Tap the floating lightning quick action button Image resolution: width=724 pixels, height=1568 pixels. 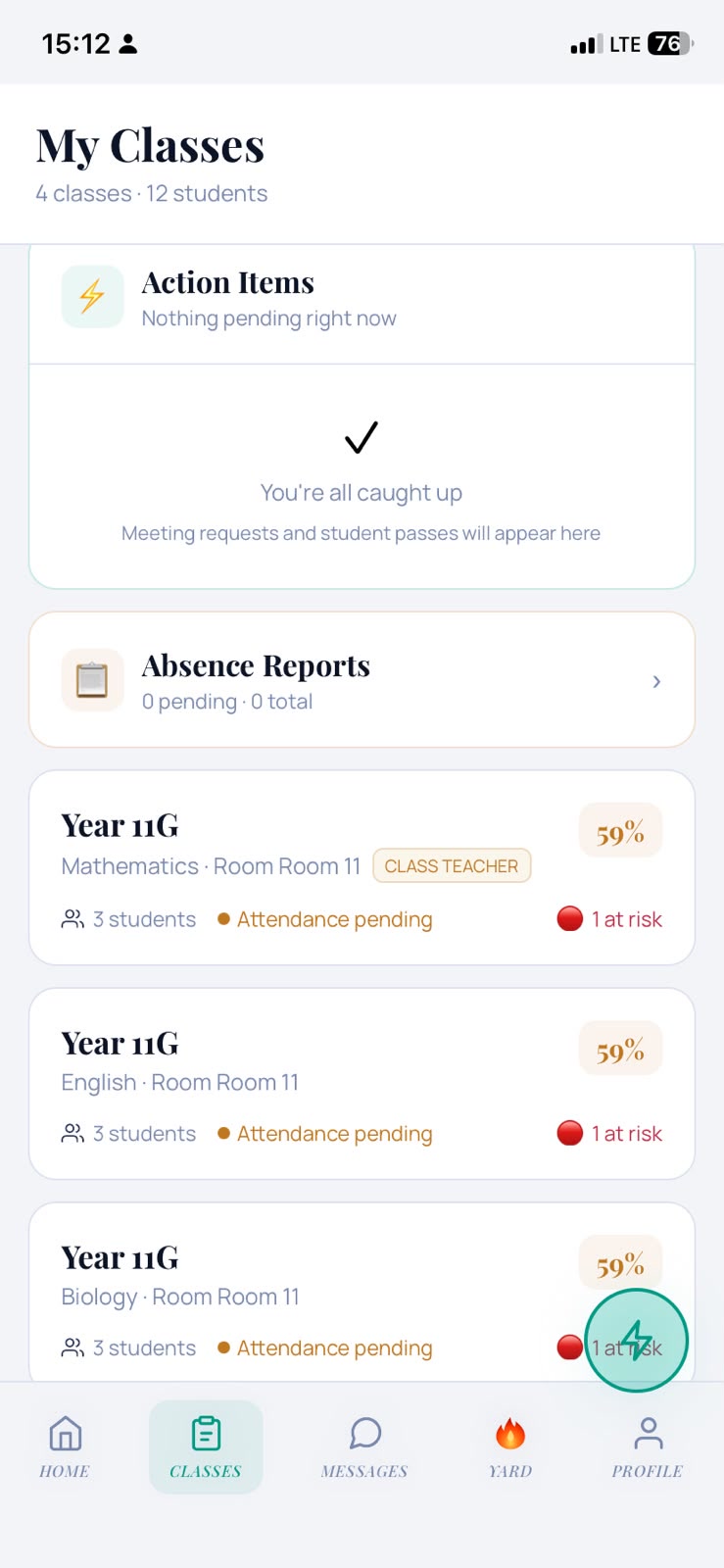click(x=637, y=1340)
